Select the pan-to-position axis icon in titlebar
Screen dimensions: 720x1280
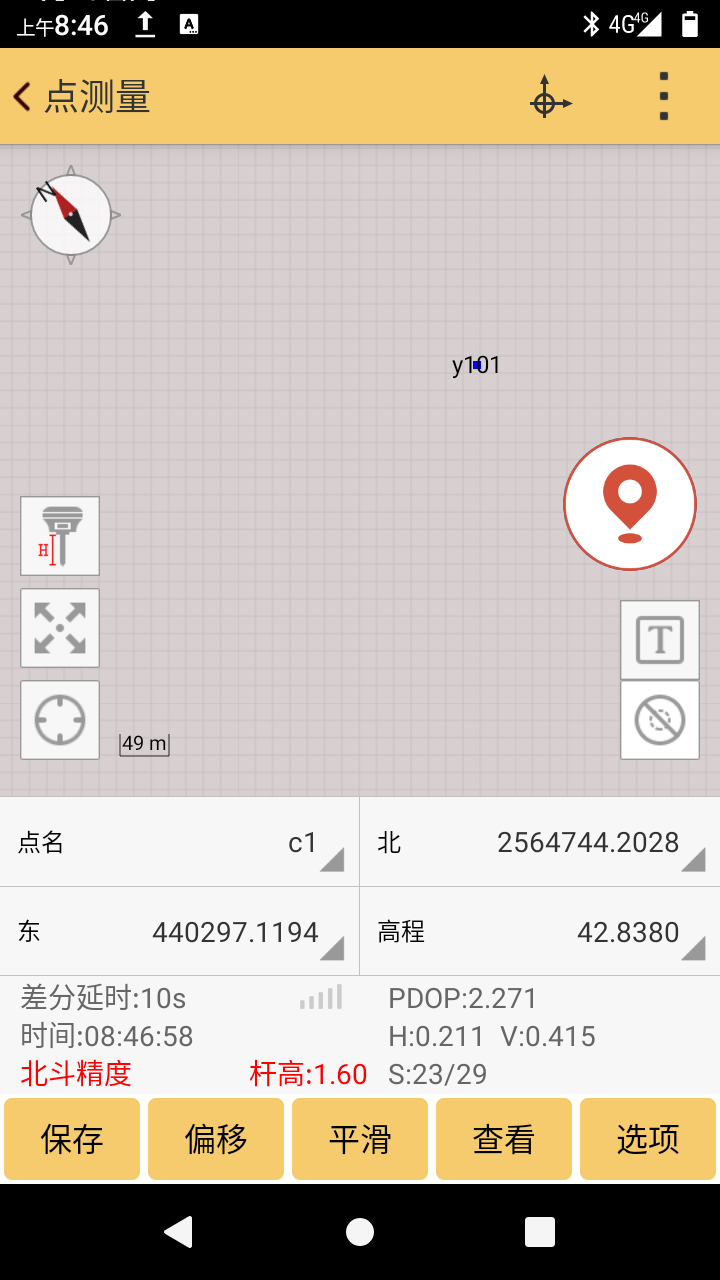pos(551,97)
